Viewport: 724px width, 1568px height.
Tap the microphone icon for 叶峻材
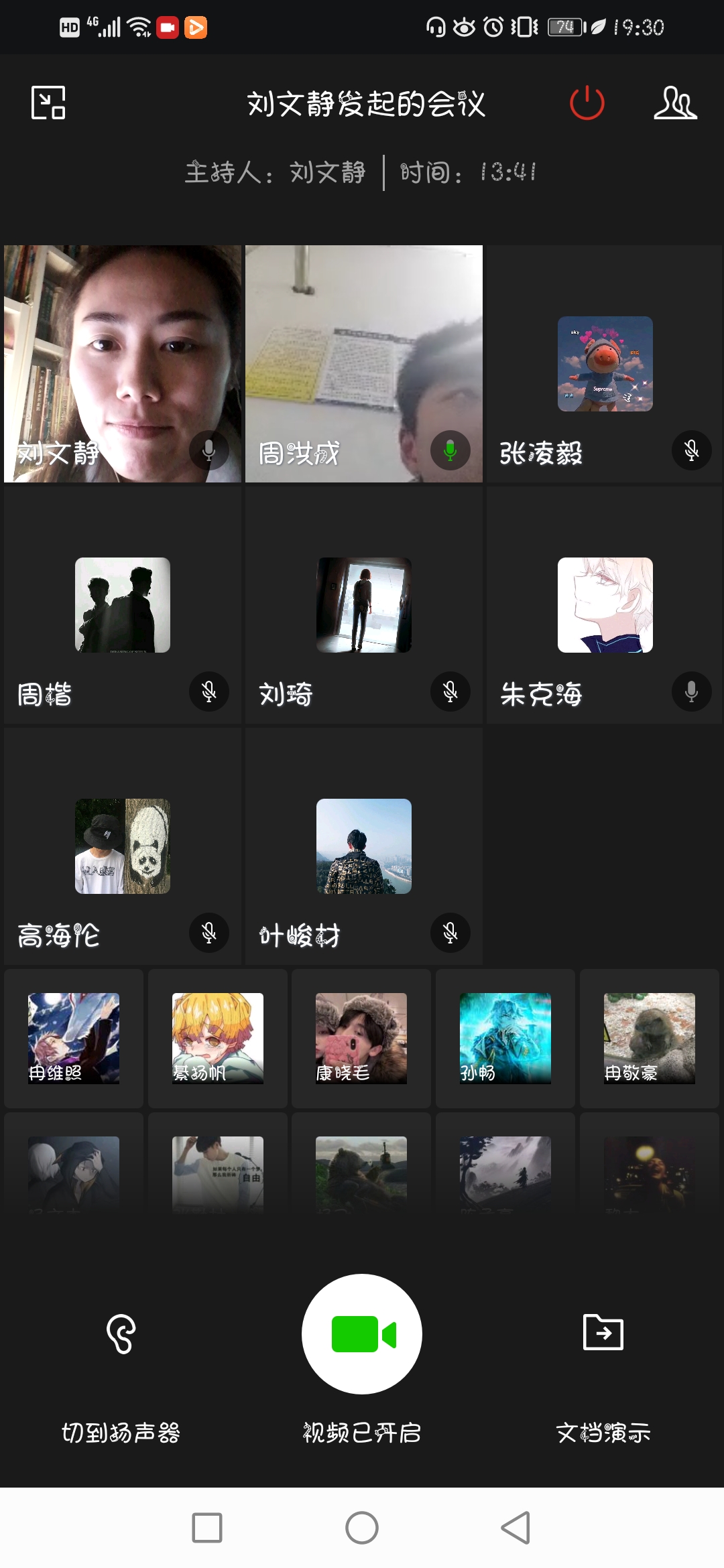450,933
